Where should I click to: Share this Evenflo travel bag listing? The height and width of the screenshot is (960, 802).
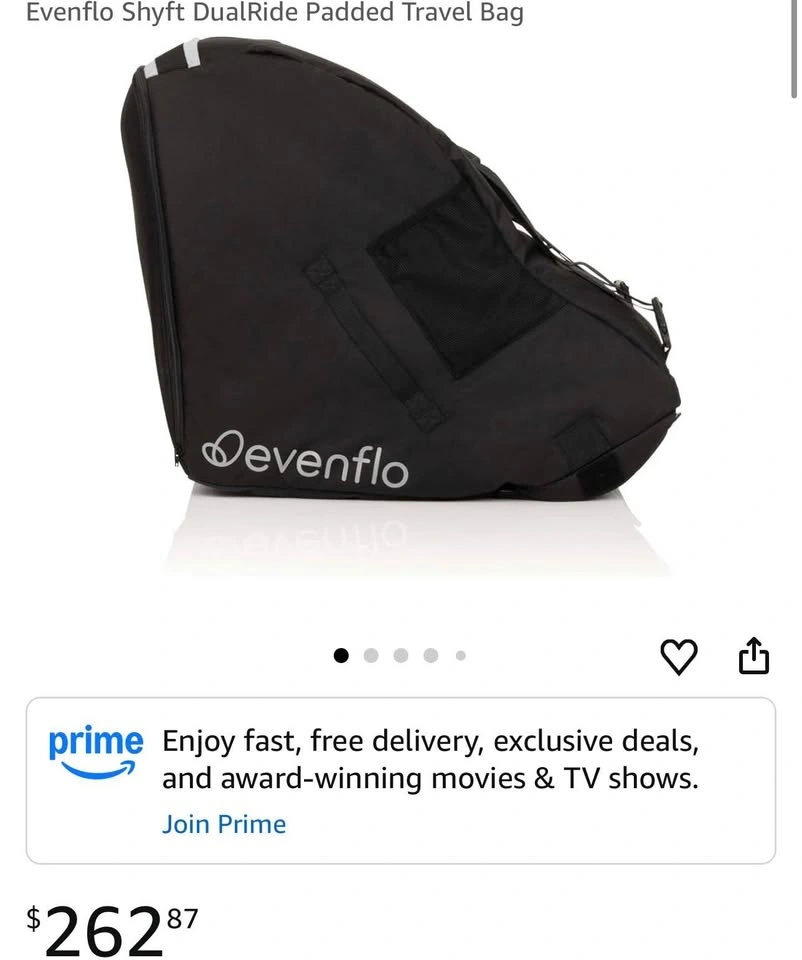coord(753,656)
